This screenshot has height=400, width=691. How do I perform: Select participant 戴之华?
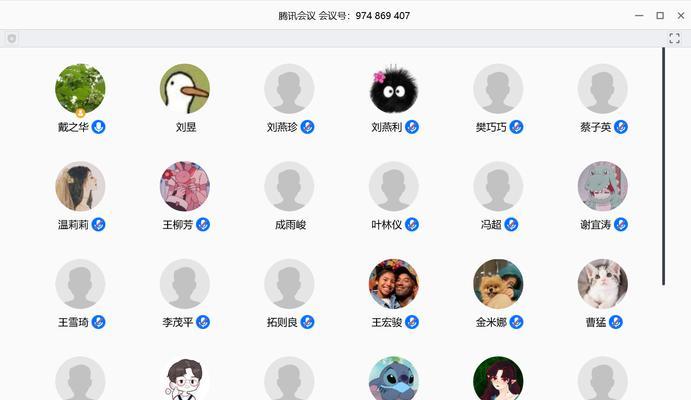80,89
